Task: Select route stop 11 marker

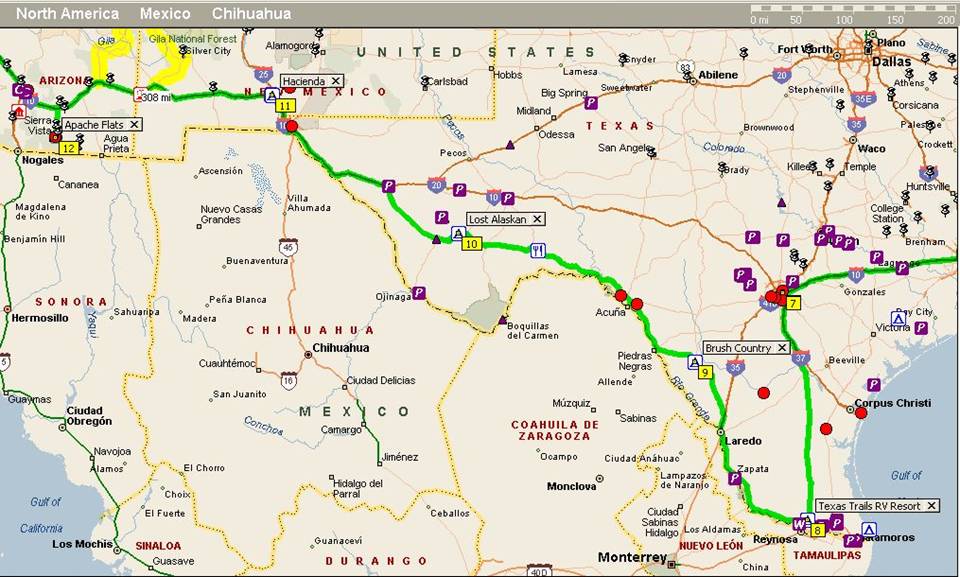Action: click(286, 105)
